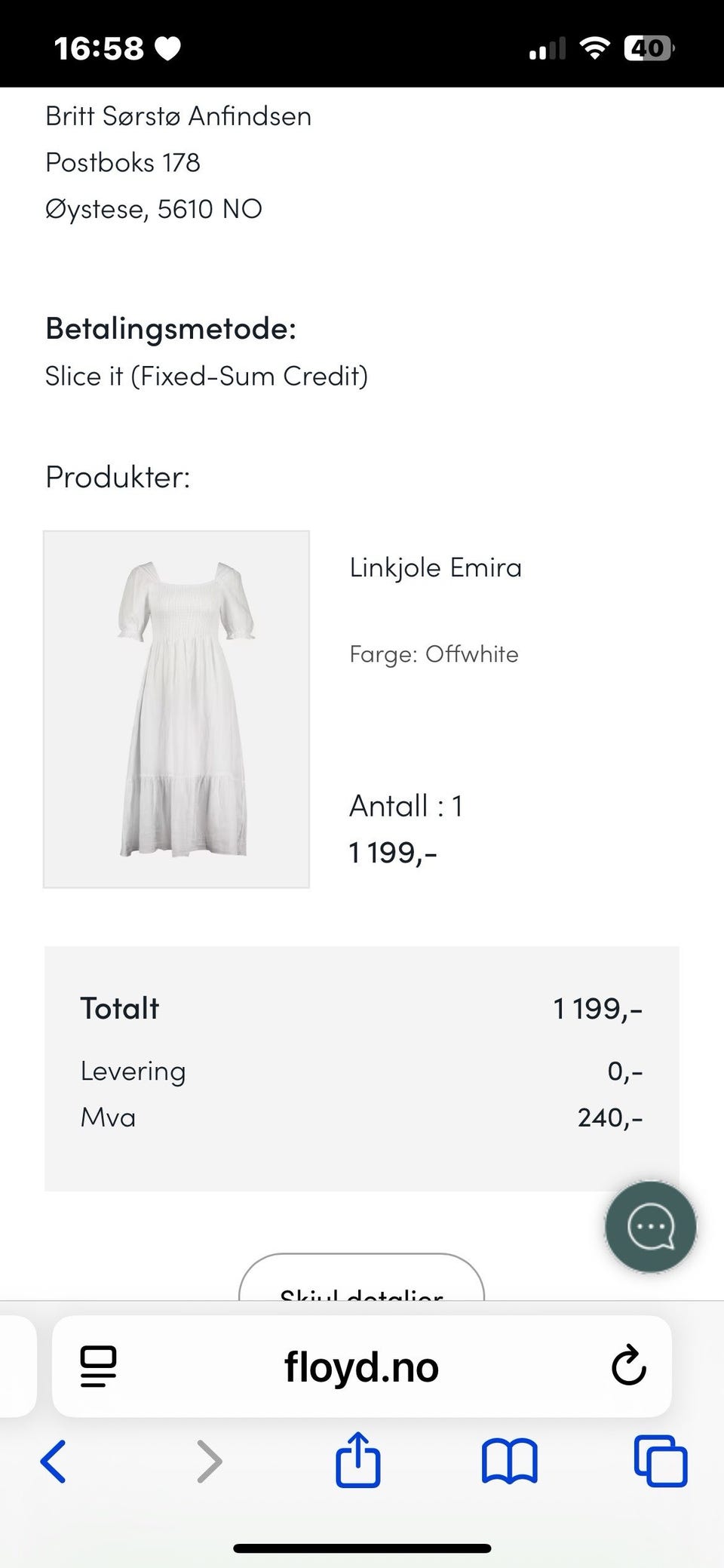Collapse details with Skjul detaljer
This screenshot has height=1568, width=724.
[361, 1290]
